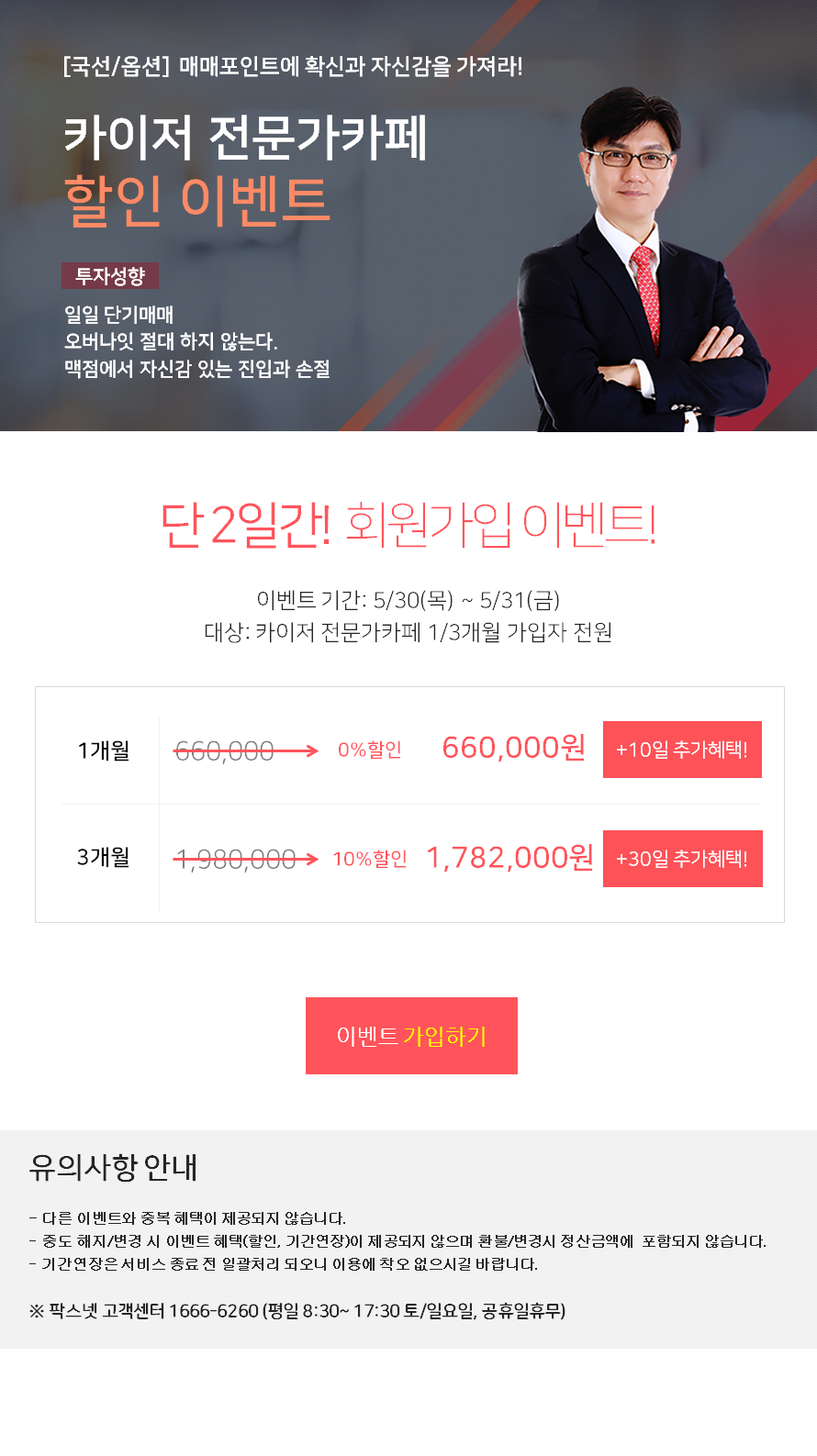Tap the 이벤트 가입하기 button

pos(411,1036)
